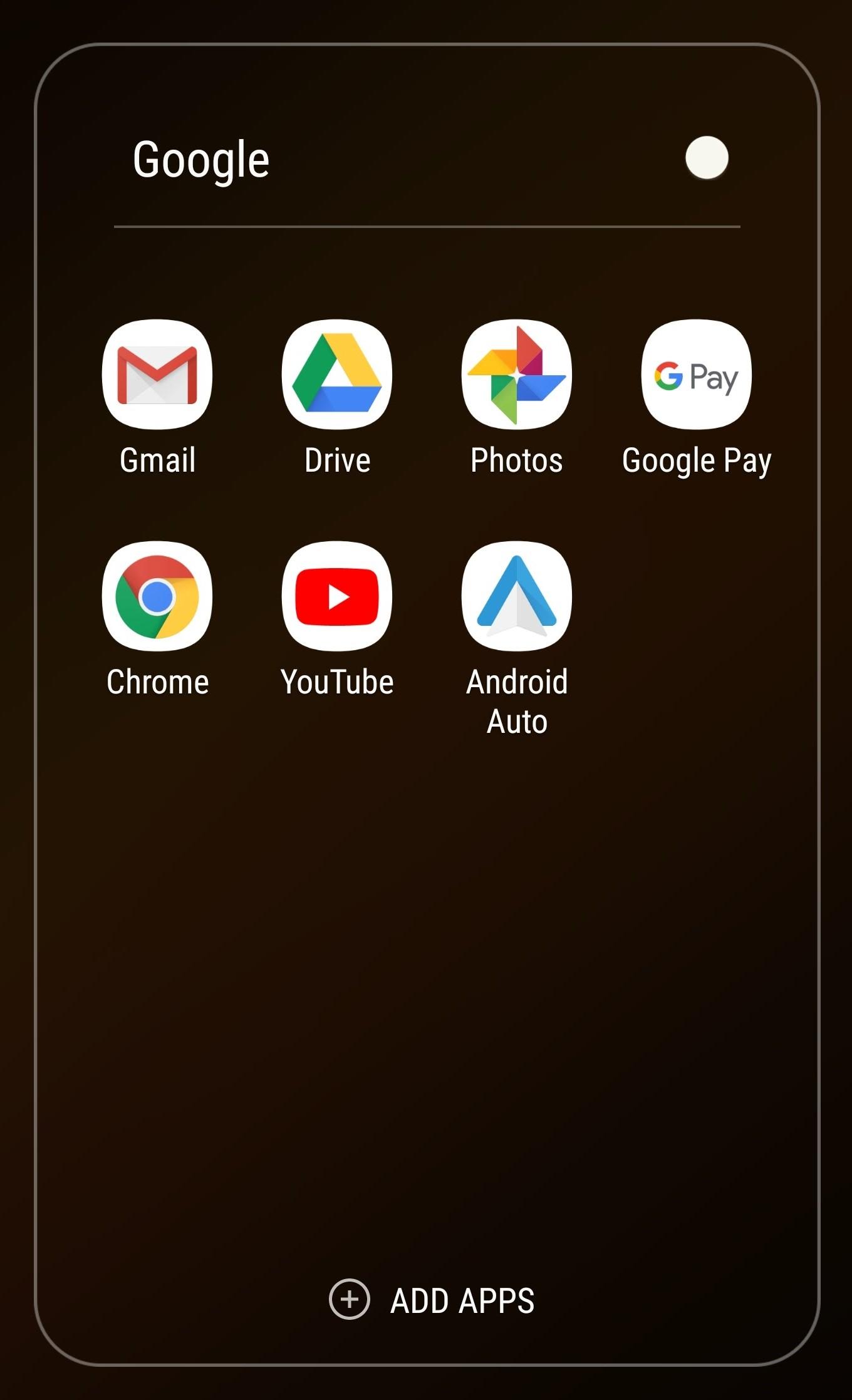Screen dimensions: 852x1400
Task: Tap the empty area below the app grid
Action: coord(426,971)
